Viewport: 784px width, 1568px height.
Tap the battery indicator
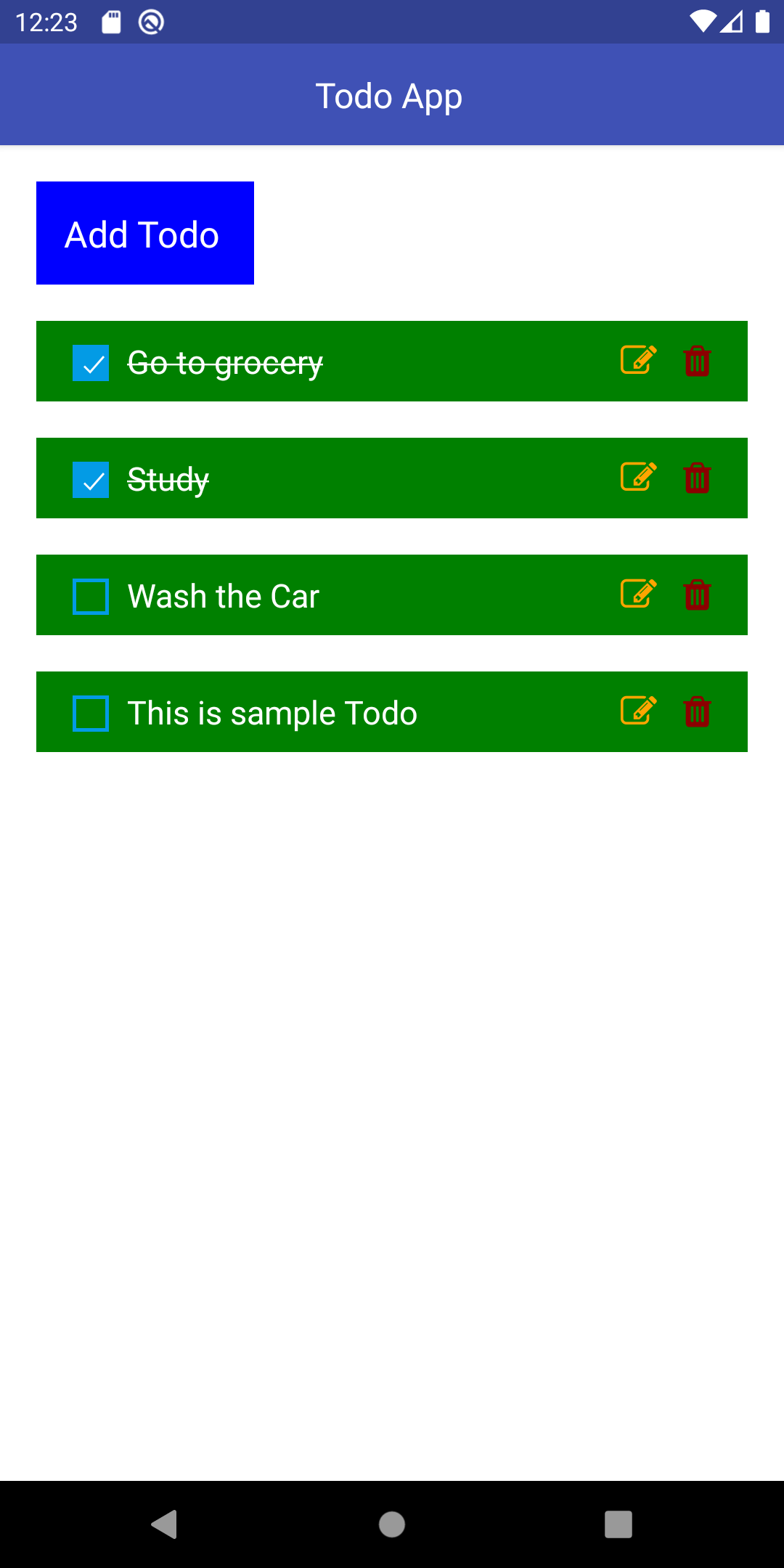[x=763, y=21]
